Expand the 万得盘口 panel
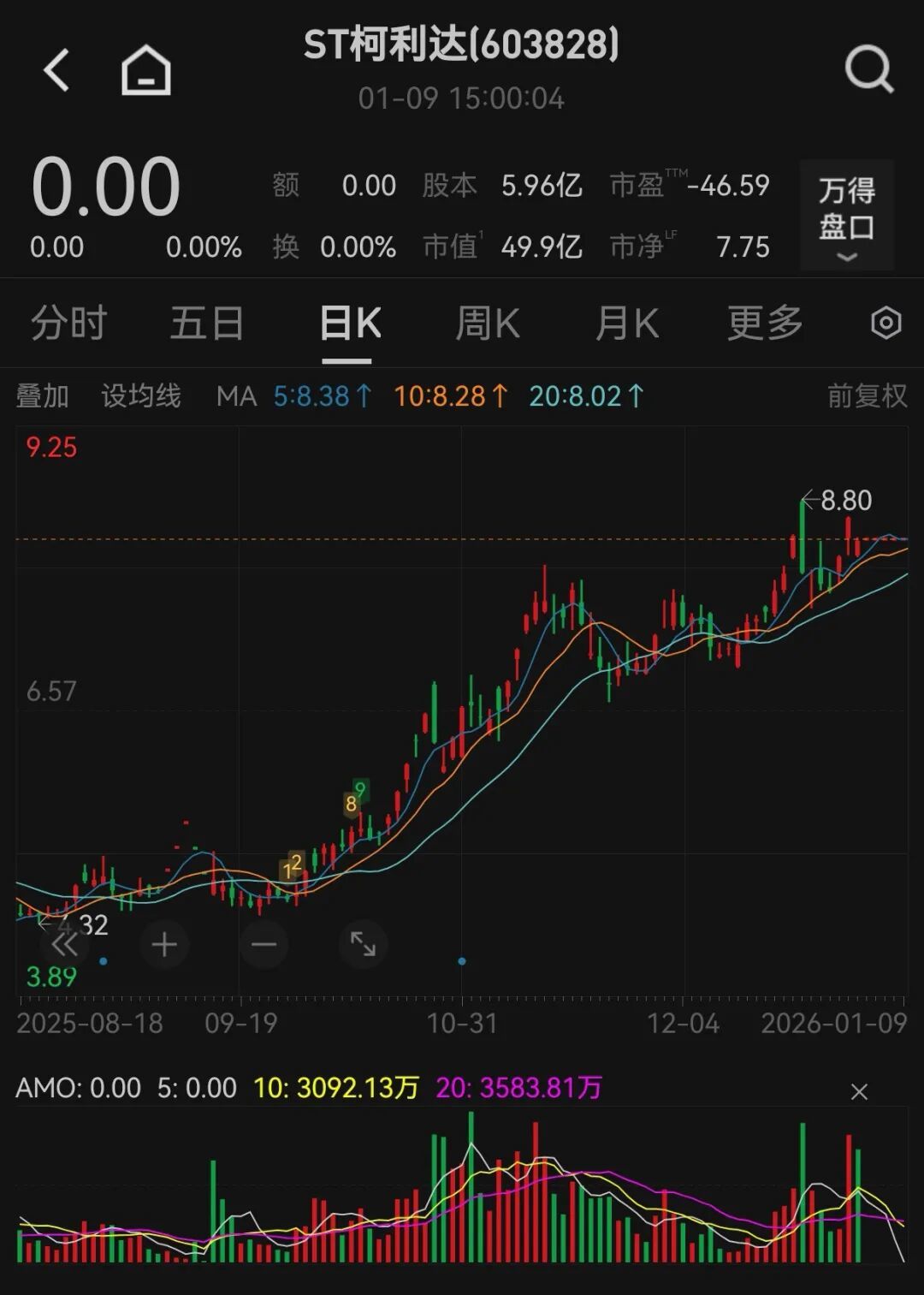The image size is (924, 1295). tap(846, 216)
